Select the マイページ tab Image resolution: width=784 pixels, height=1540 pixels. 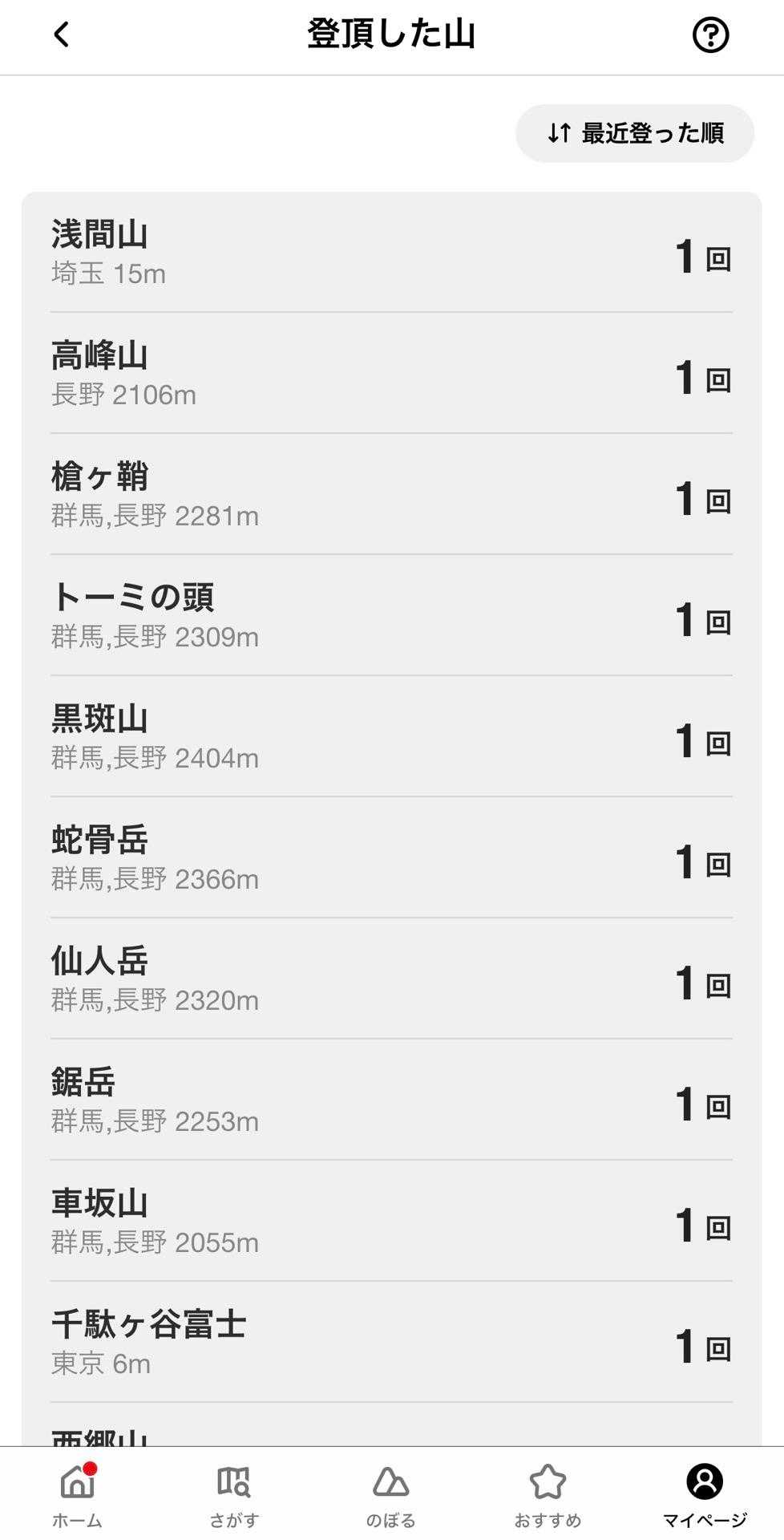click(x=705, y=1494)
